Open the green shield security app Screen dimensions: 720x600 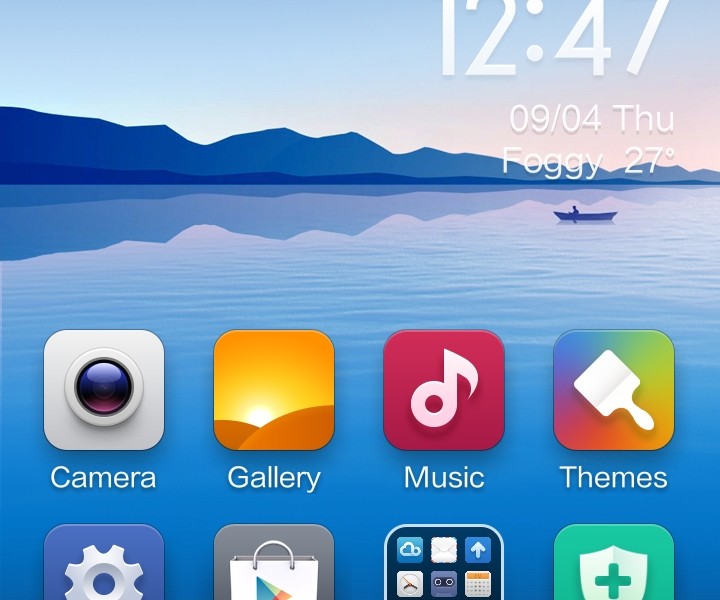[x=614, y=566]
